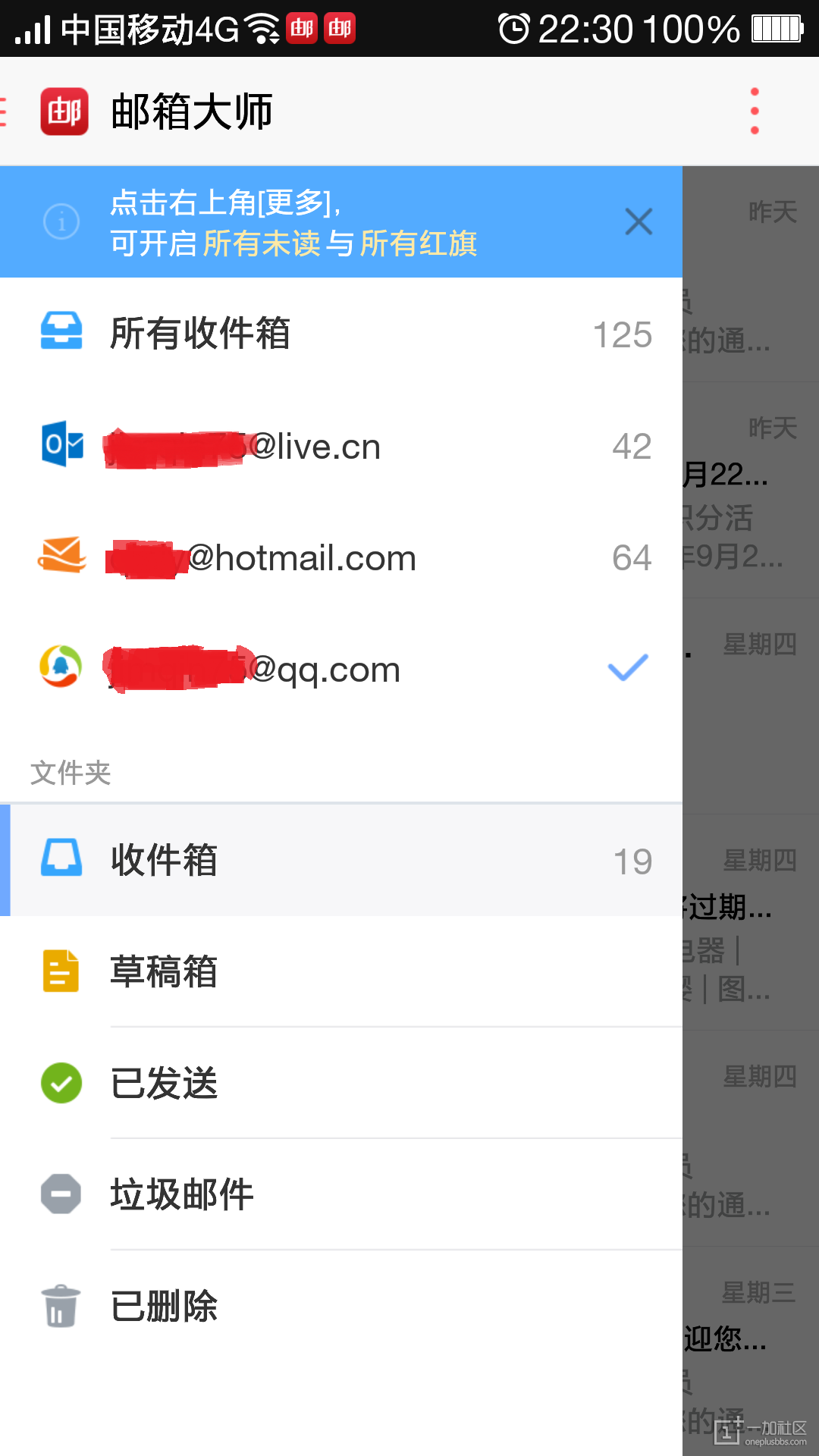Click the Hotmail envelope icon
The height and width of the screenshot is (1456, 819).
61,557
